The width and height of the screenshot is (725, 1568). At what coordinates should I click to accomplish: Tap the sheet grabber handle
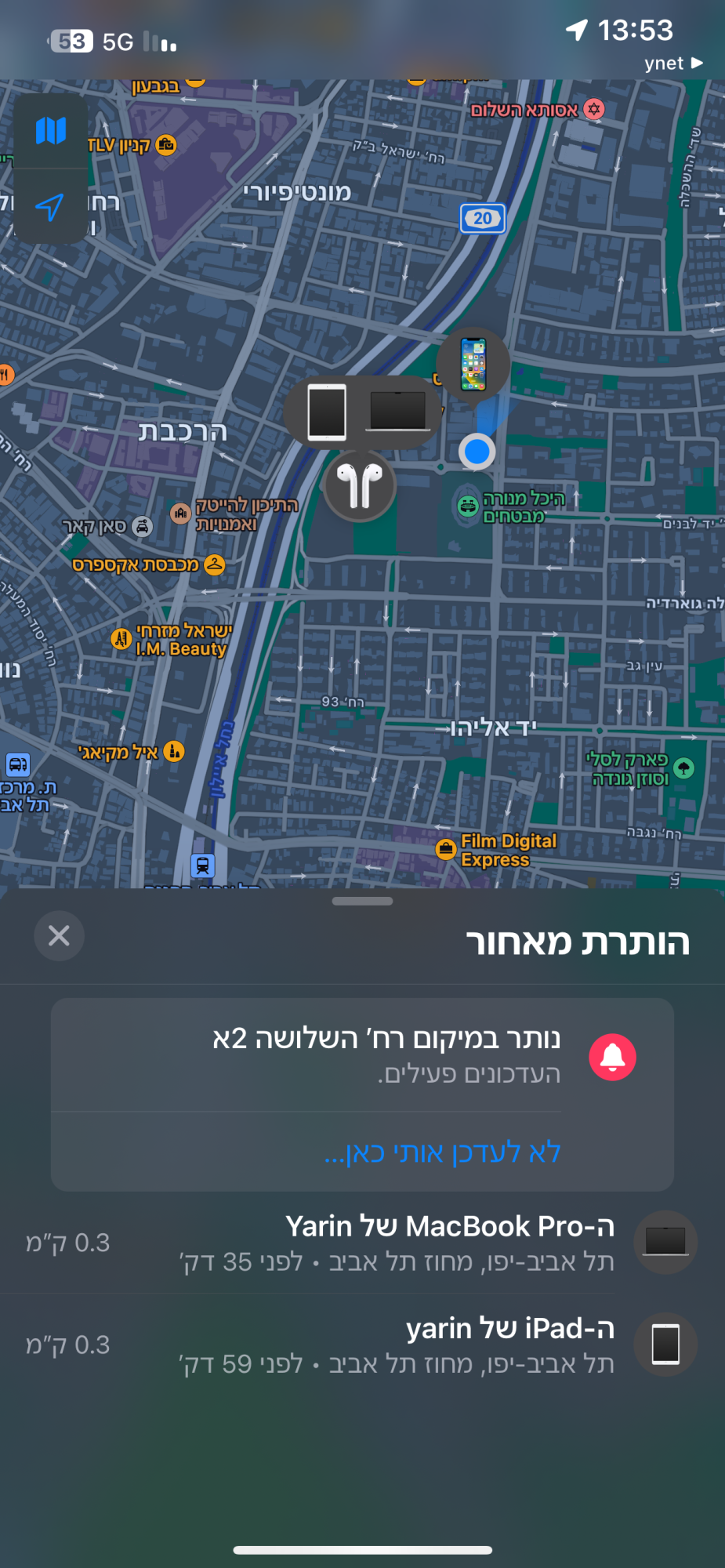(362, 901)
